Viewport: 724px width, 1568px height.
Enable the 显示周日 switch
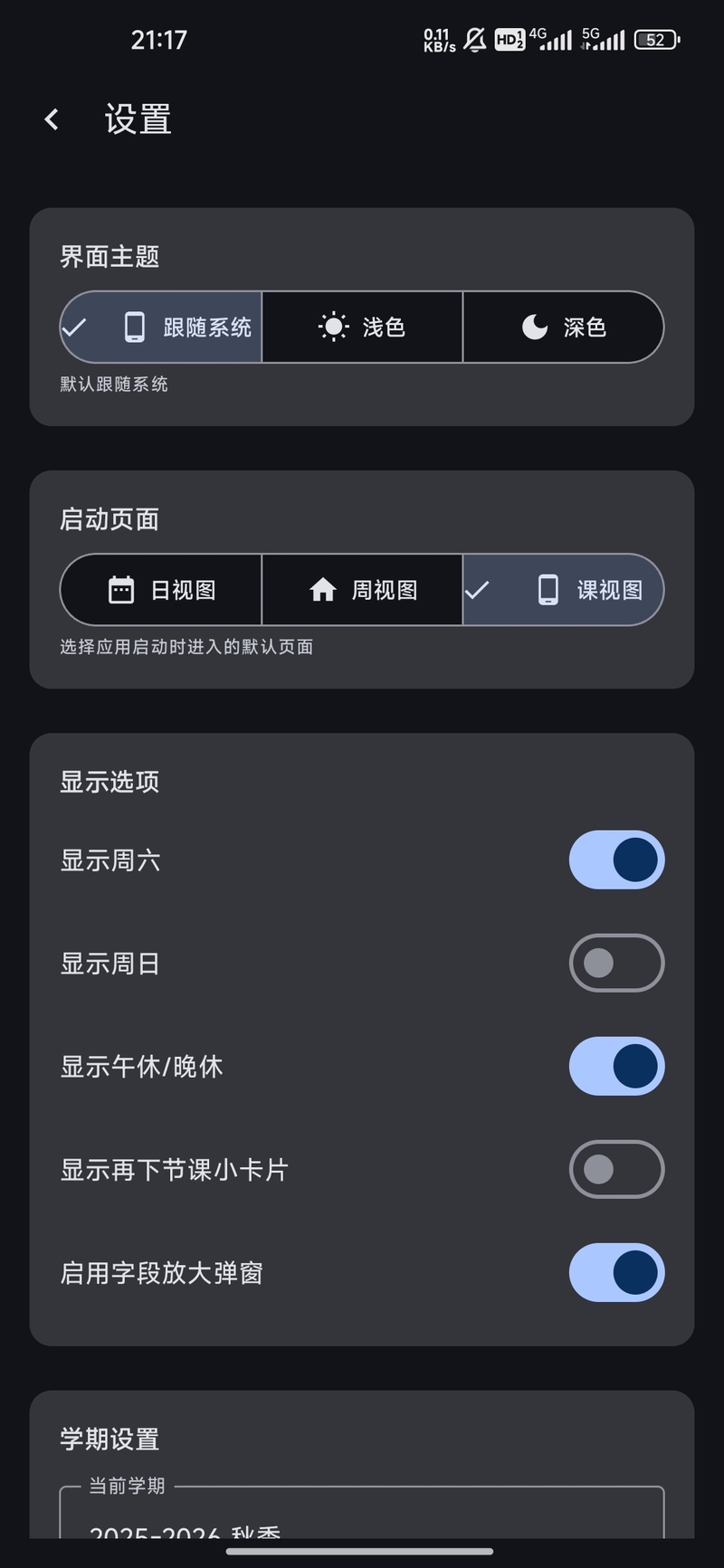pos(616,963)
